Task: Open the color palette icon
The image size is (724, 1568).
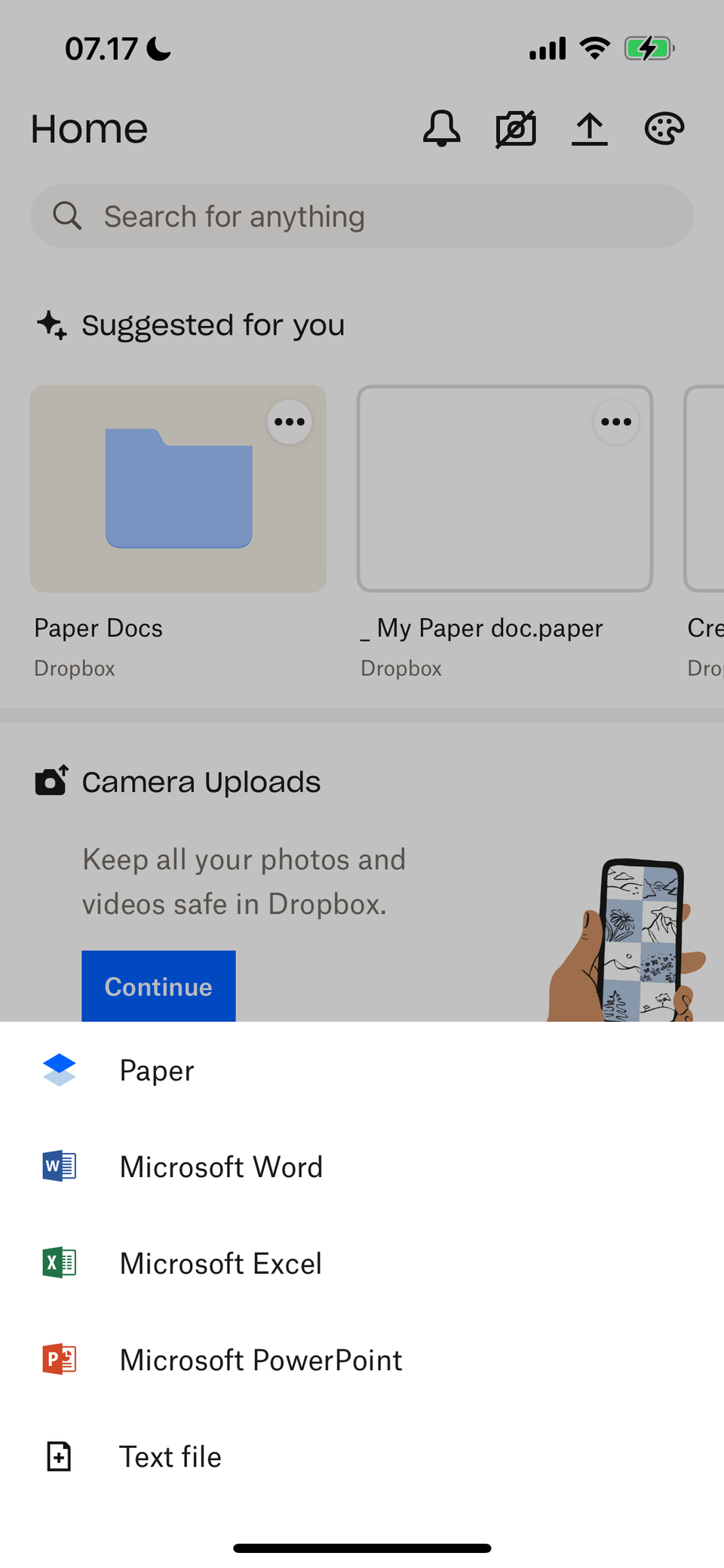Action: pyautogui.click(x=664, y=128)
